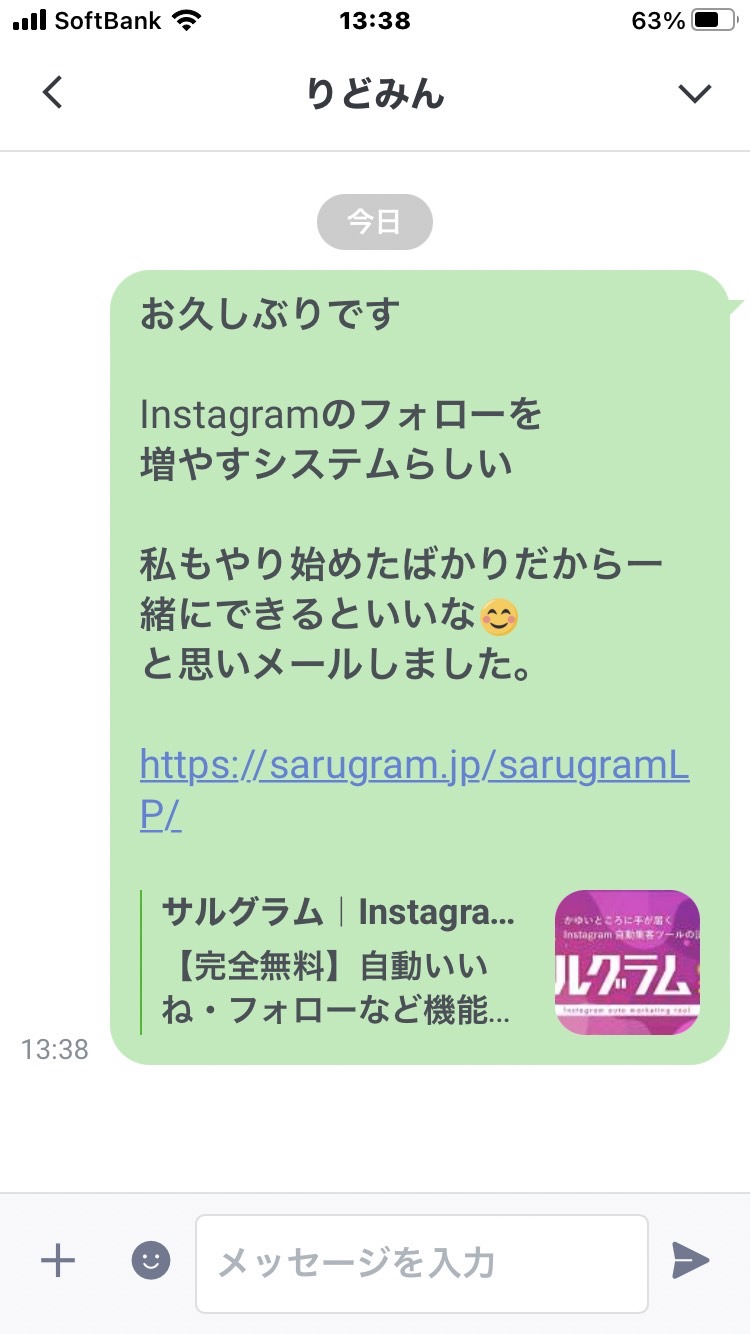Go back from the りどみん chat
The height and width of the screenshot is (1334, 750).
(x=52, y=93)
